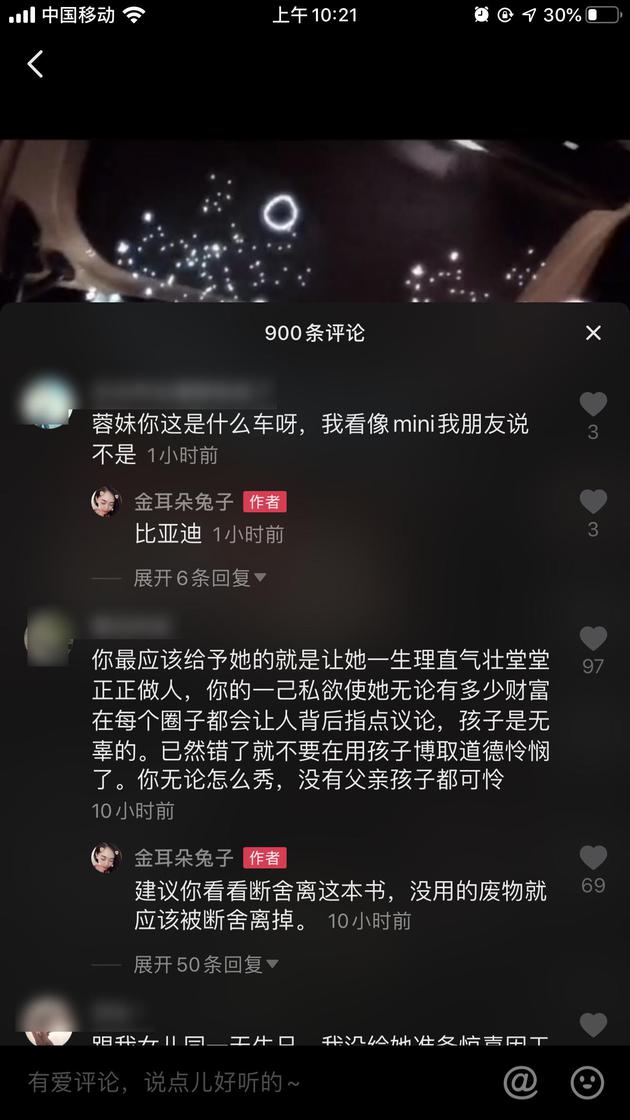
Task: Open 金耳朵兔子 avatar beside the 比亚迪 reply
Action: coord(106,501)
